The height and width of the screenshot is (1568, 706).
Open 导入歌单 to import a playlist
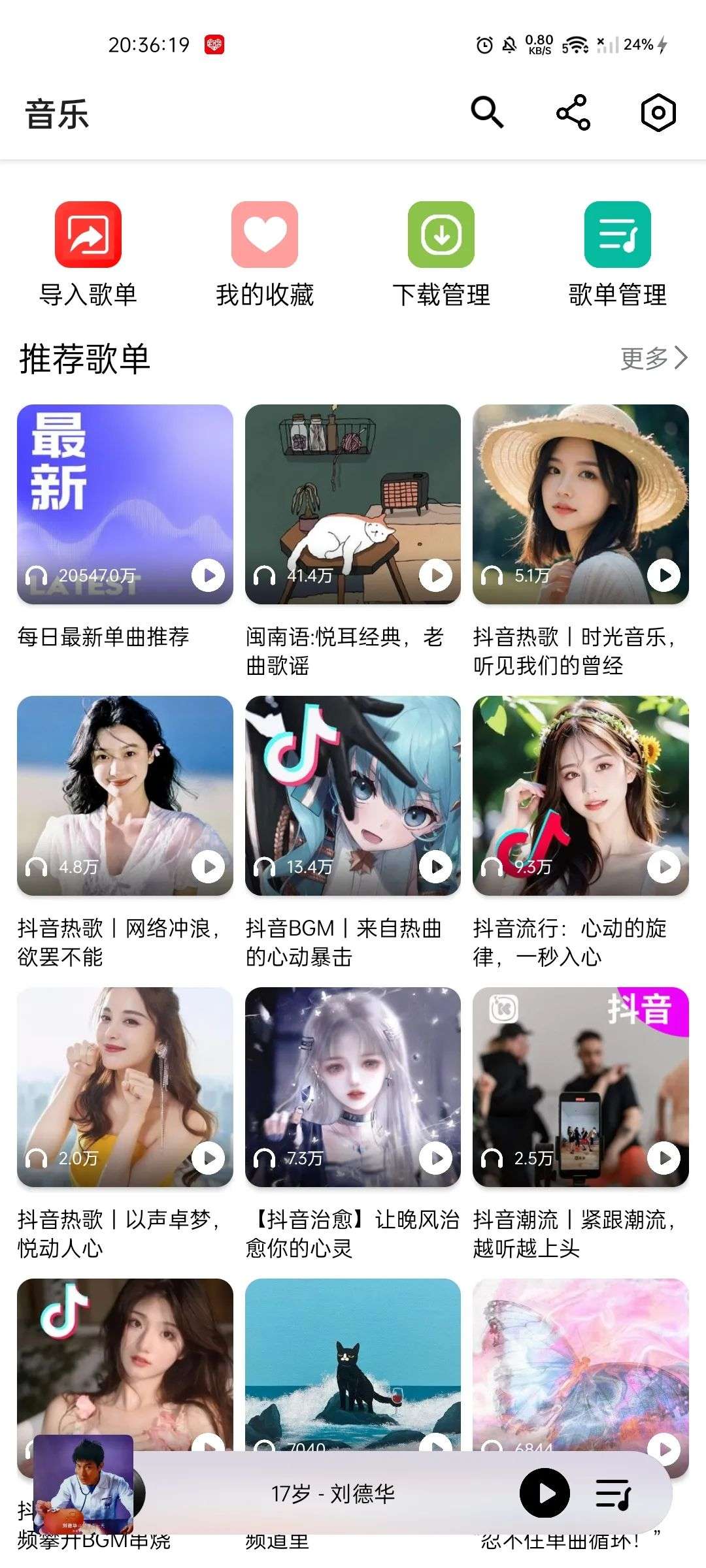[88, 253]
